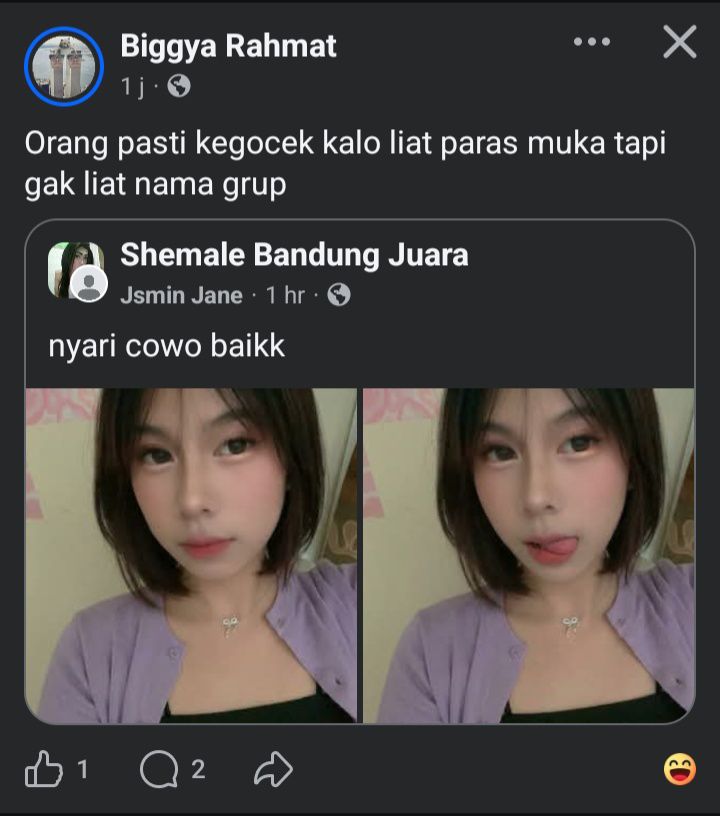Open the comments on this post
The height and width of the screenshot is (816, 720).
158,769
